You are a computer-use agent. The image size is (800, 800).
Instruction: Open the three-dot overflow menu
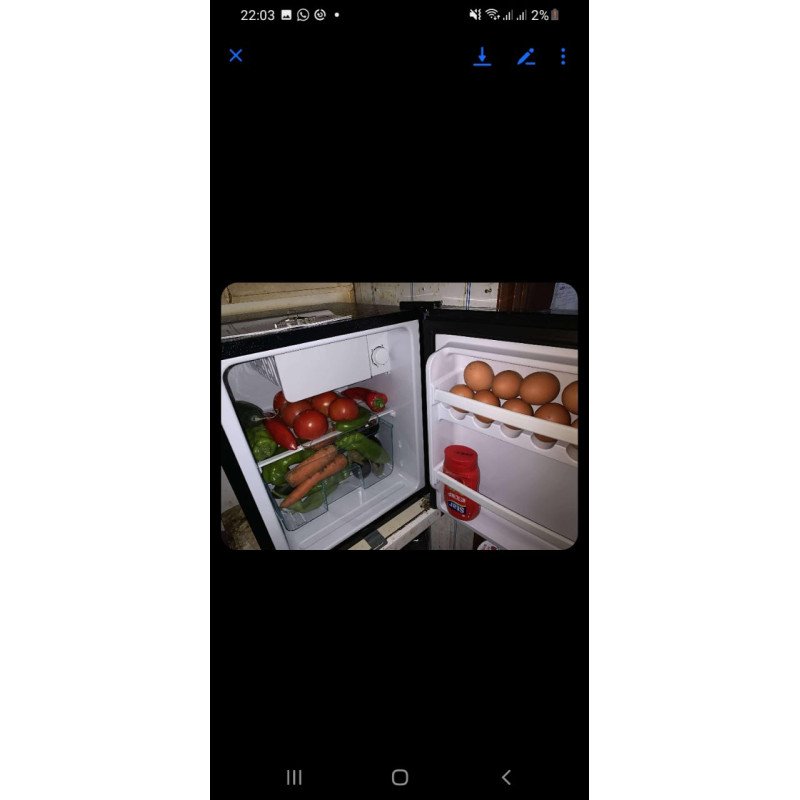pos(563,56)
